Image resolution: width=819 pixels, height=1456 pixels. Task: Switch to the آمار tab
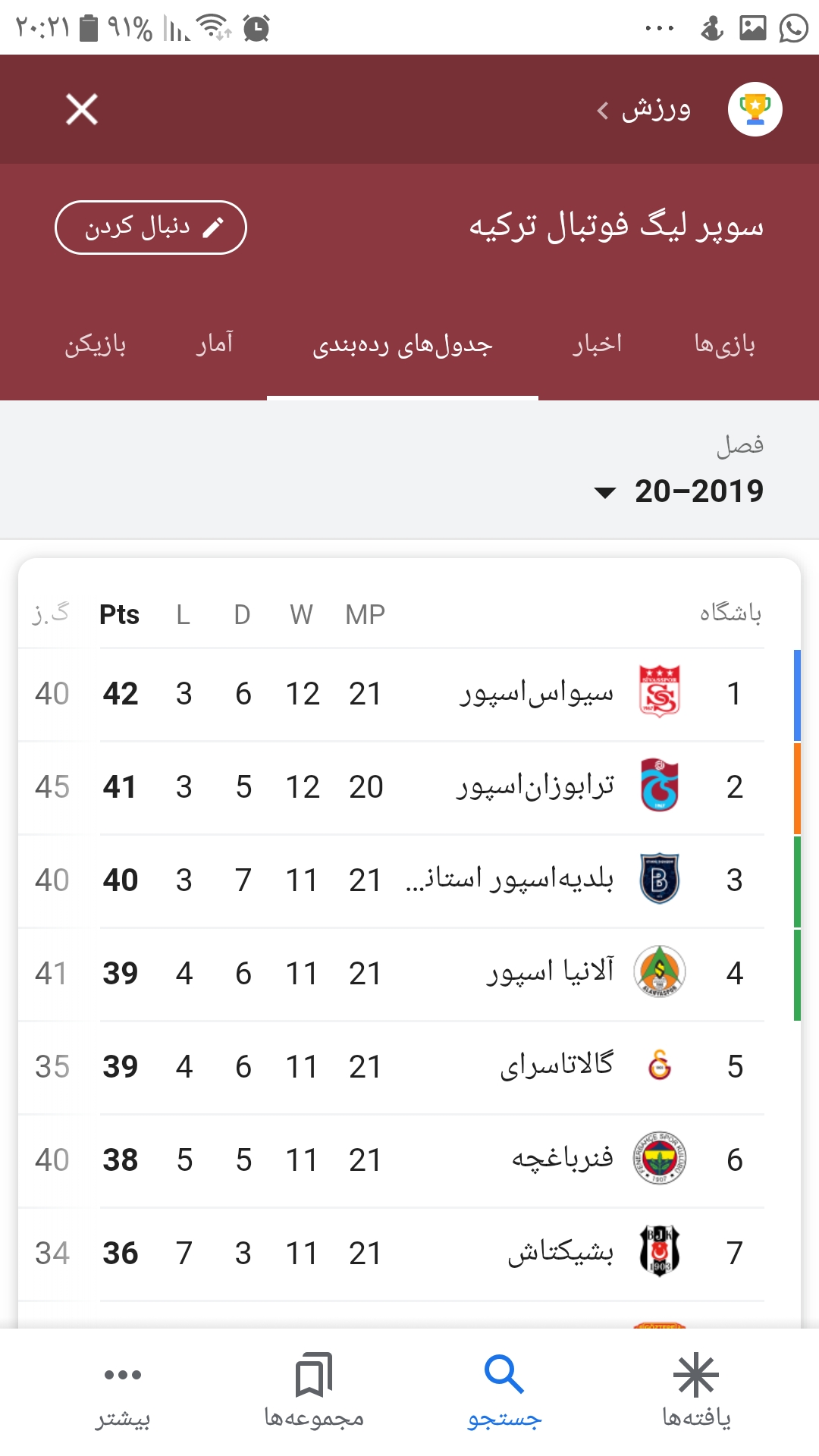(x=215, y=344)
